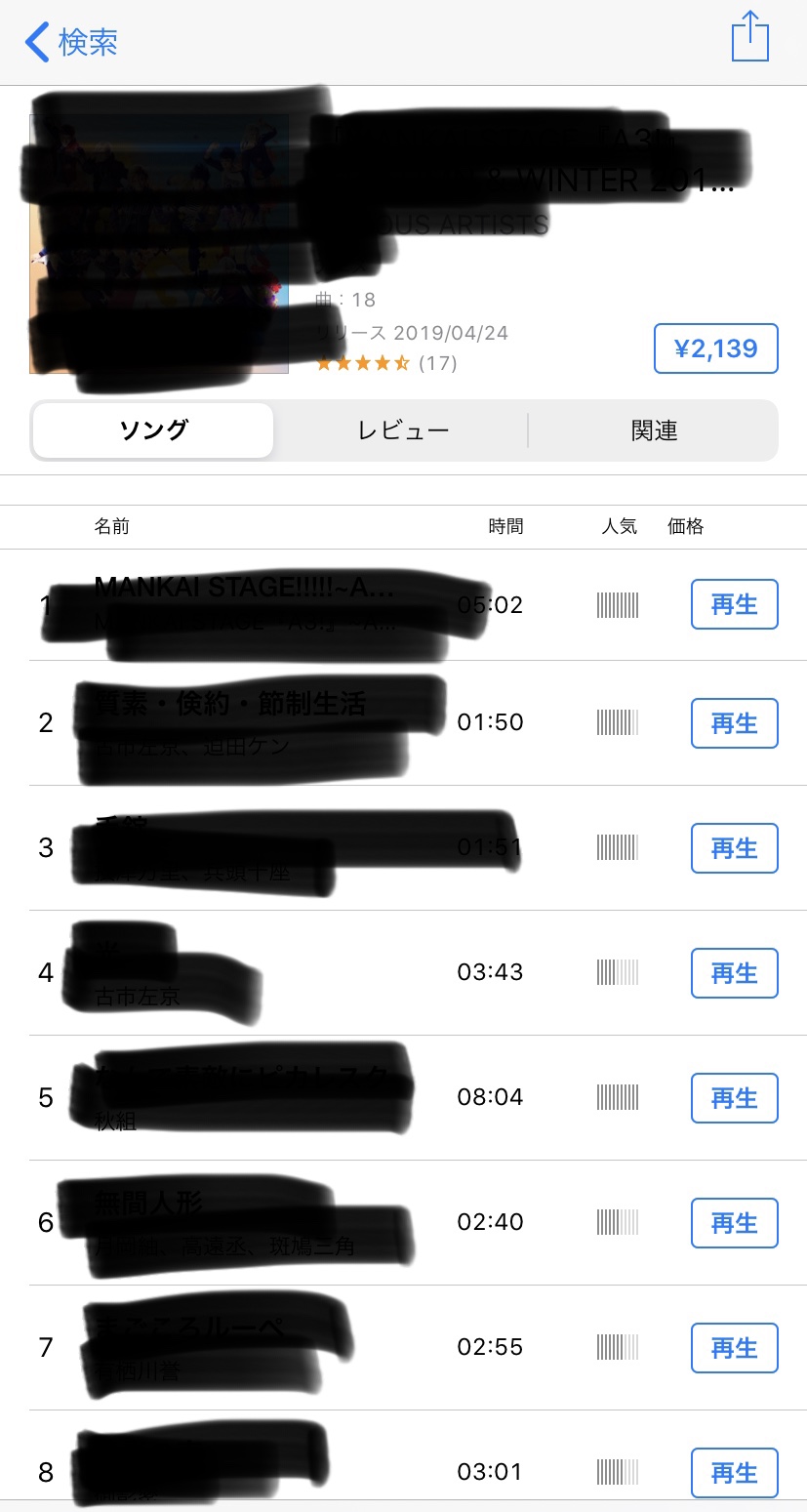
Task: Tap 再生 for track 6 (02:40)
Action: click(x=734, y=1223)
